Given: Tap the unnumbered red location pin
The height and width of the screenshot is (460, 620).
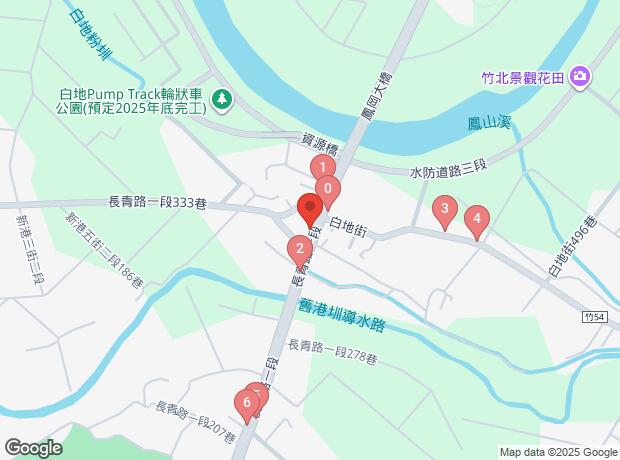Looking at the screenshot, I should 309,210.
